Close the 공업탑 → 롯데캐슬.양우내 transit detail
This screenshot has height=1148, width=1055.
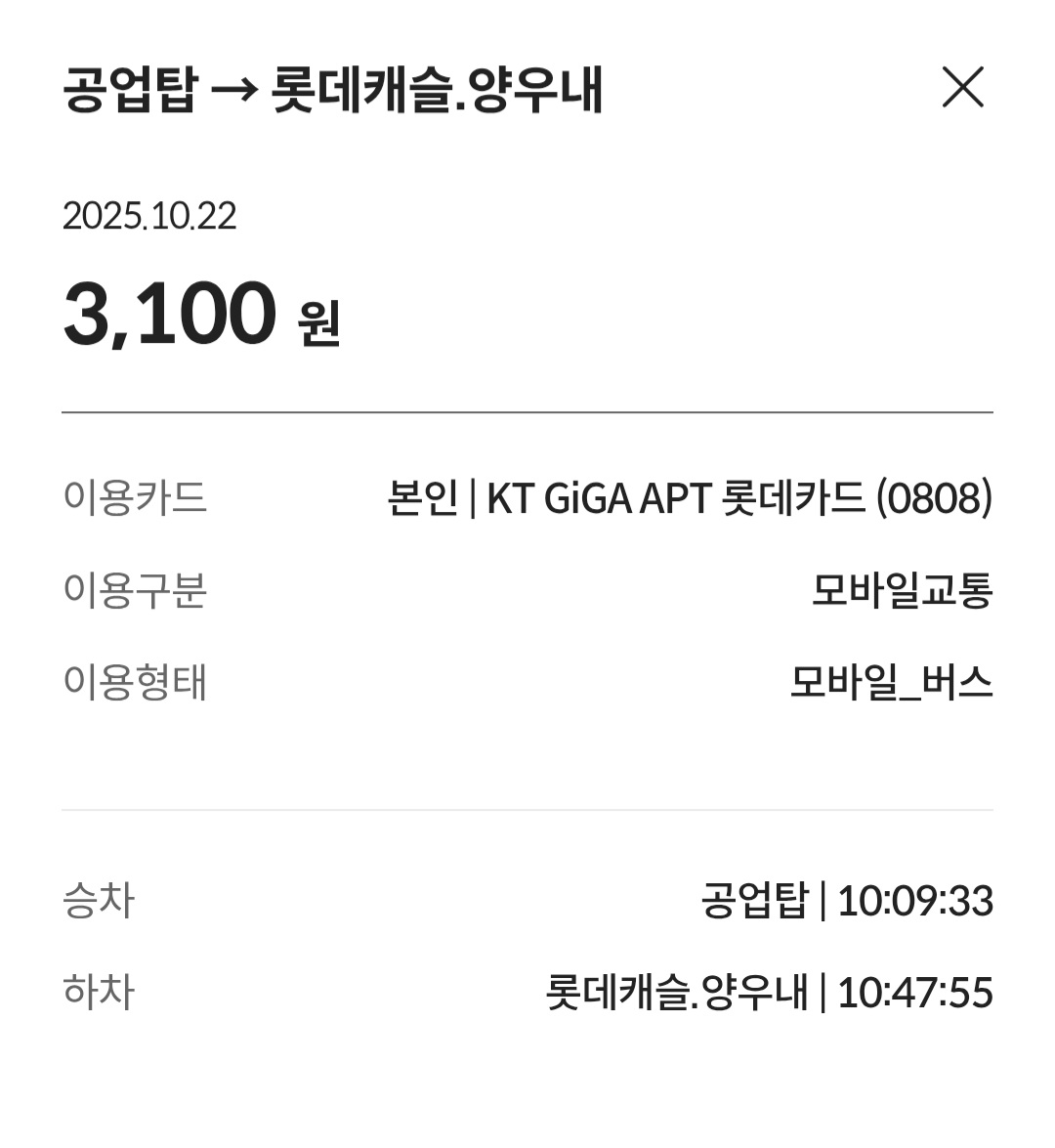962,88
